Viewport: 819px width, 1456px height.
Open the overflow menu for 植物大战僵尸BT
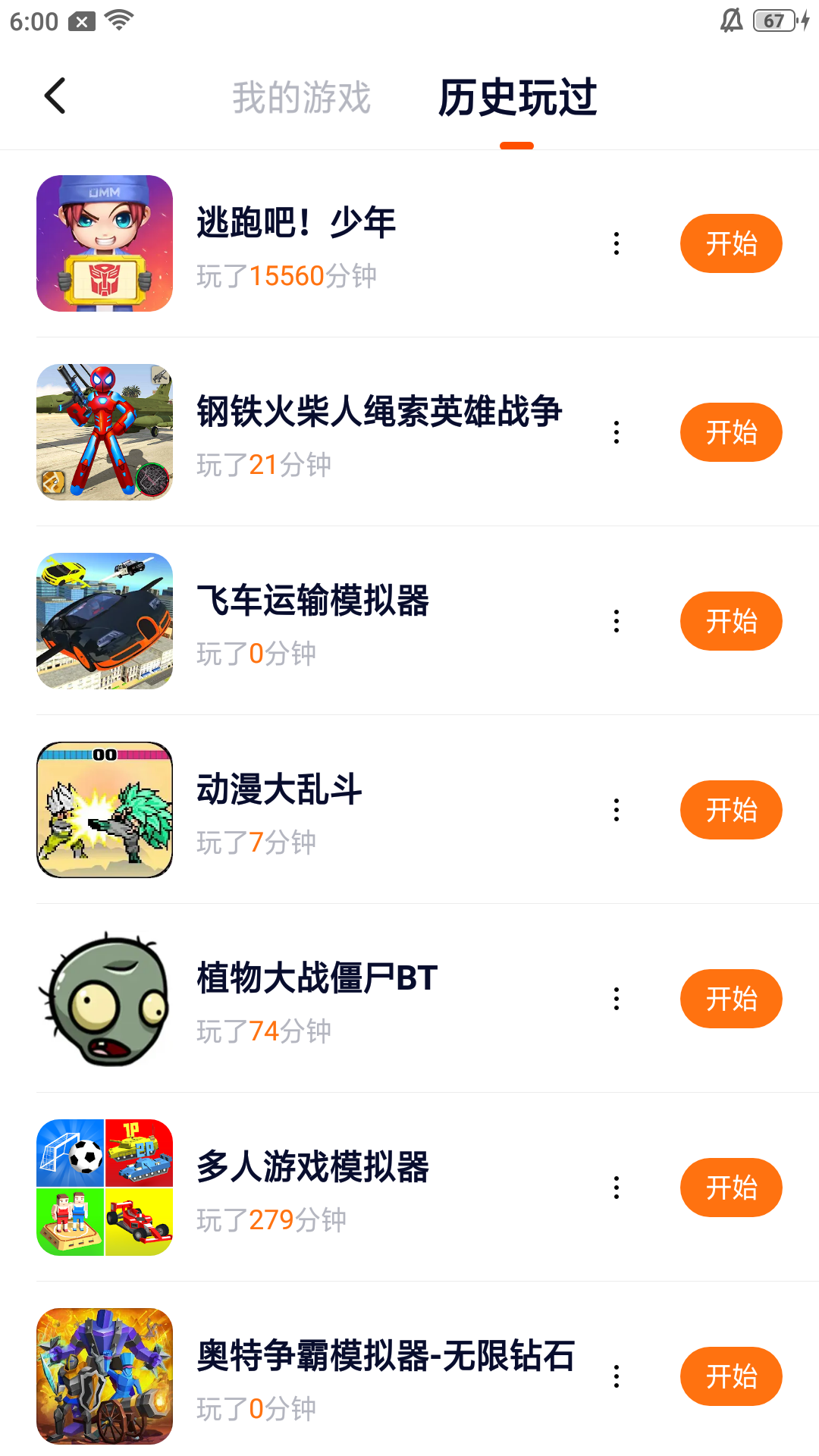[x=617, y=999]
